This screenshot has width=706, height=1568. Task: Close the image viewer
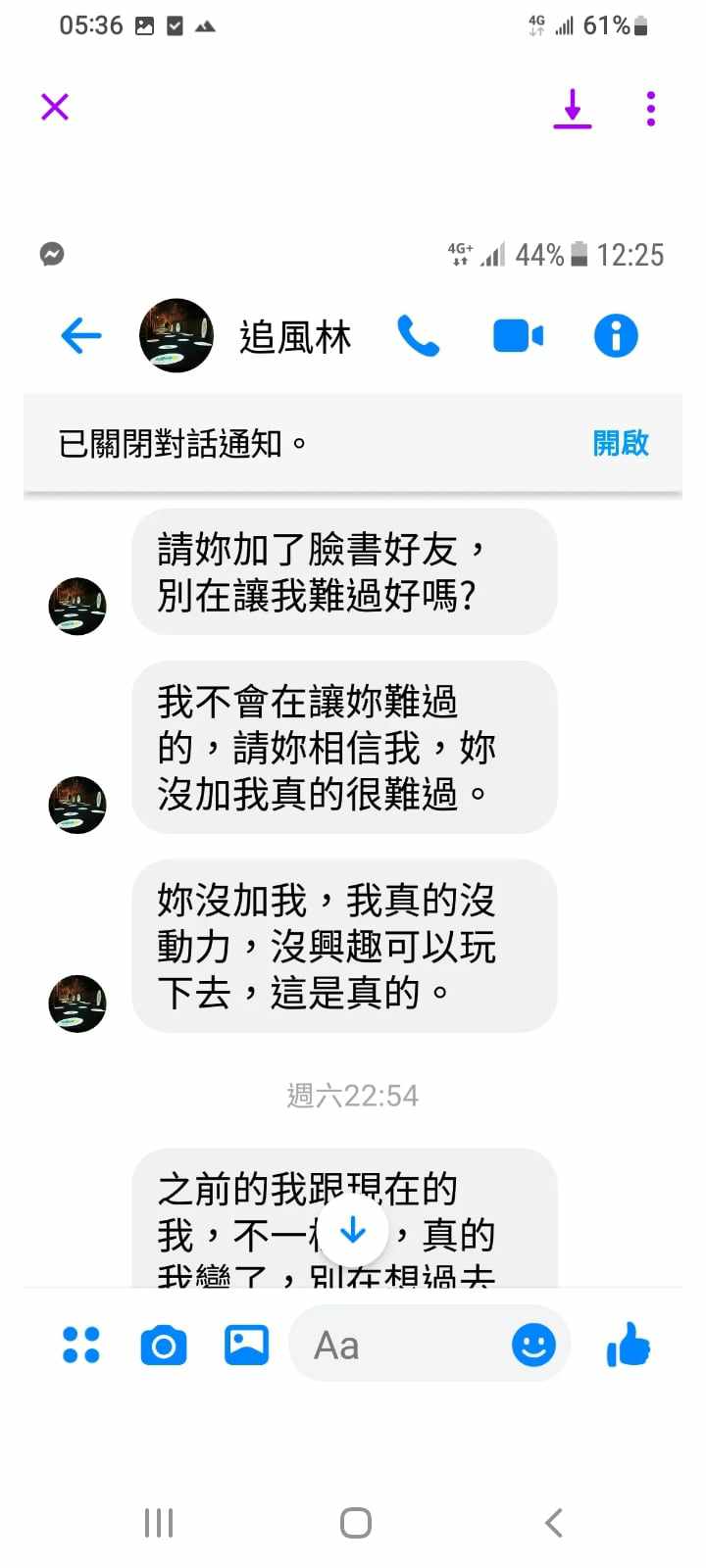point(55,106)
